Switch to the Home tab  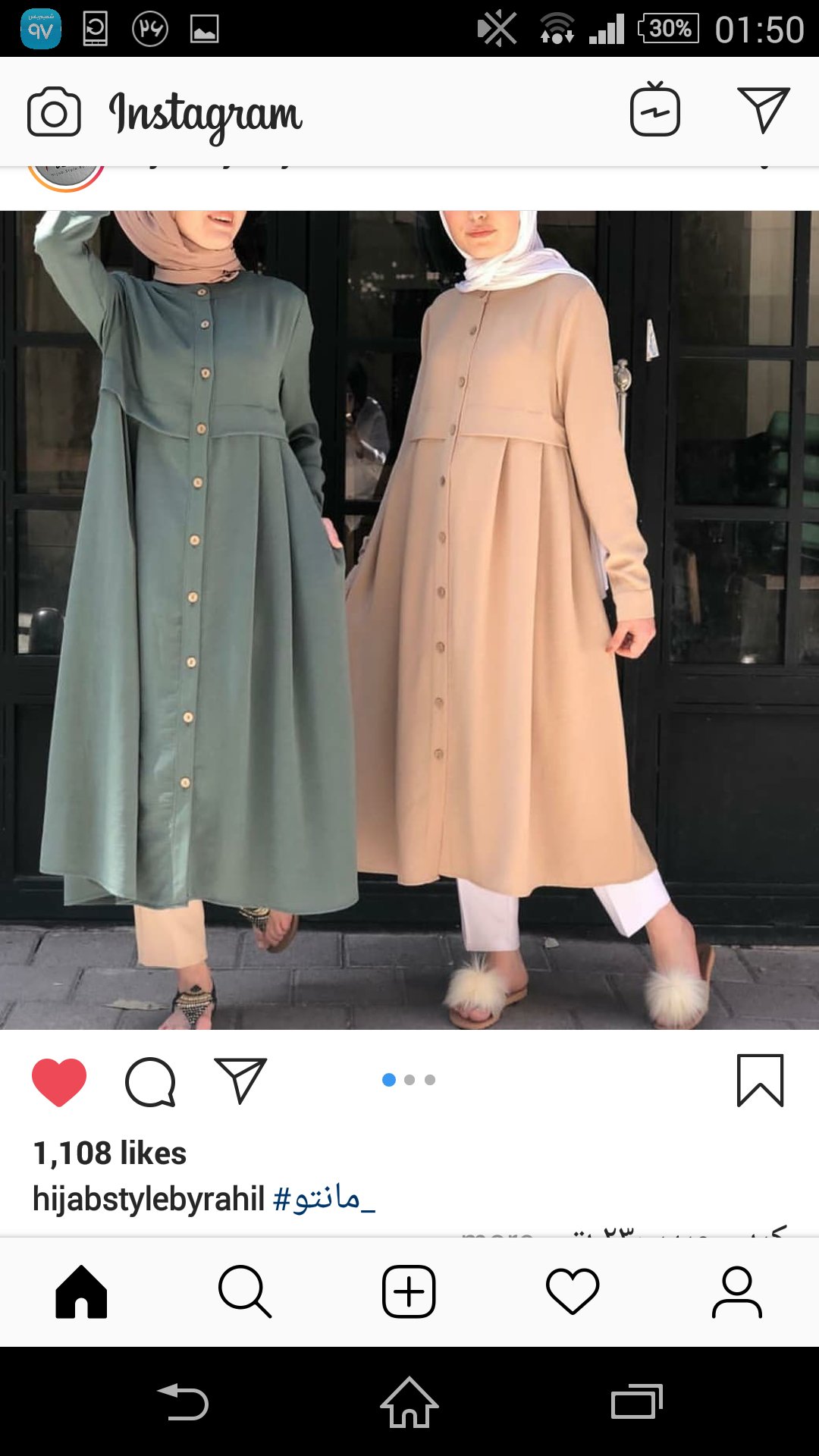pos(81,1291)
